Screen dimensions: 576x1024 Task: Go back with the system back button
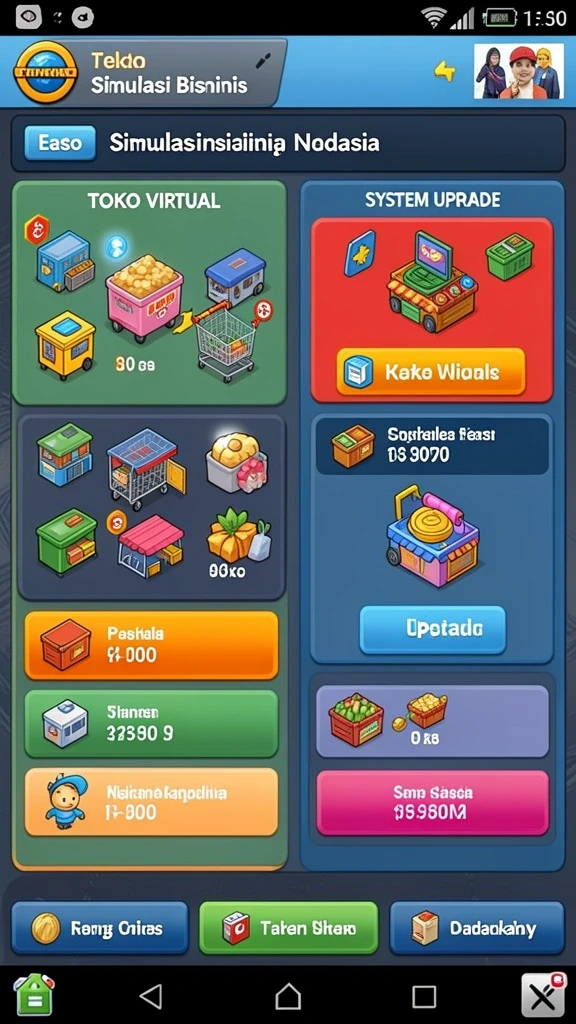(151, 997)
